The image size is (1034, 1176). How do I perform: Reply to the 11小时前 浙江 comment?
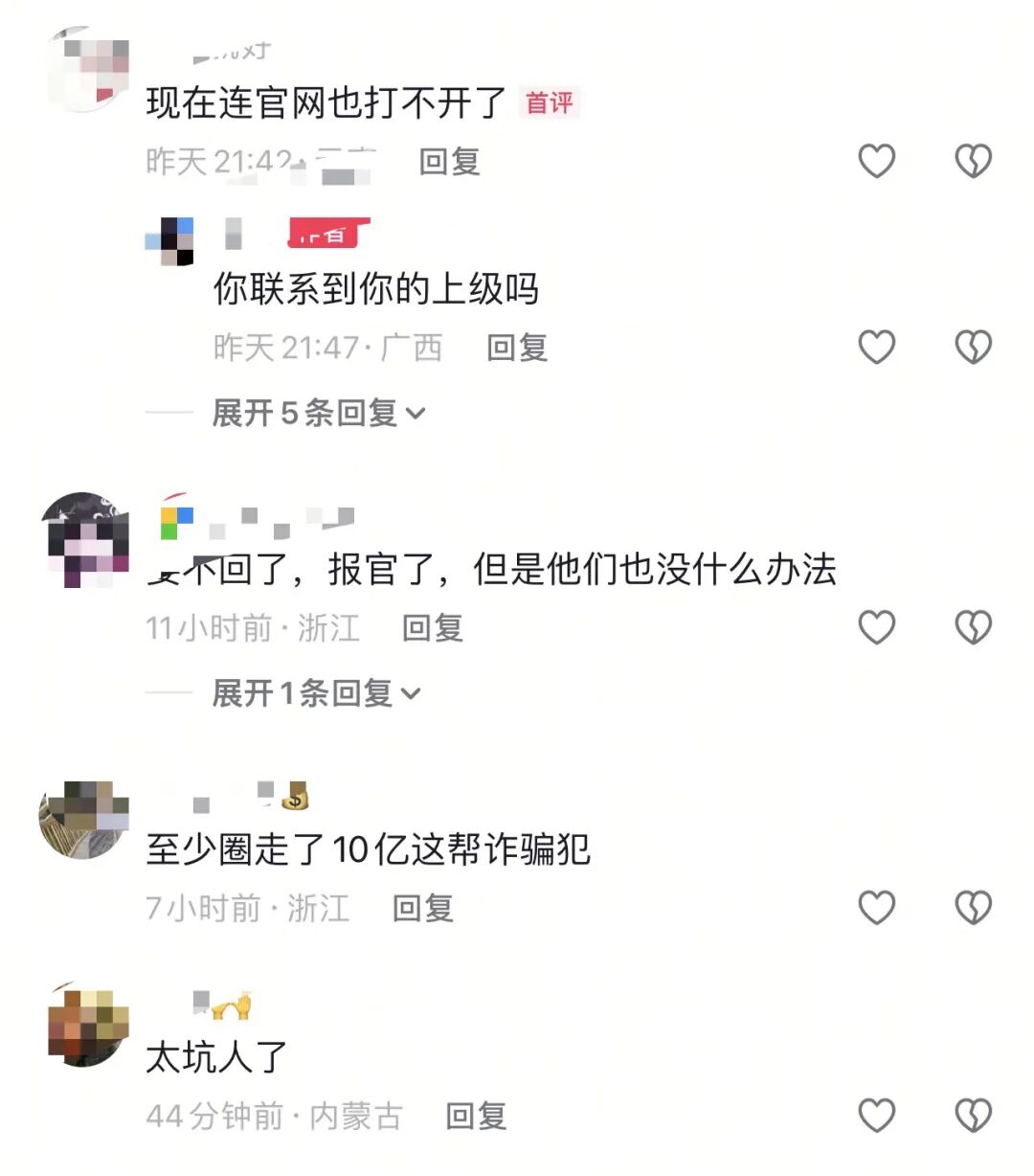(433, 628)
